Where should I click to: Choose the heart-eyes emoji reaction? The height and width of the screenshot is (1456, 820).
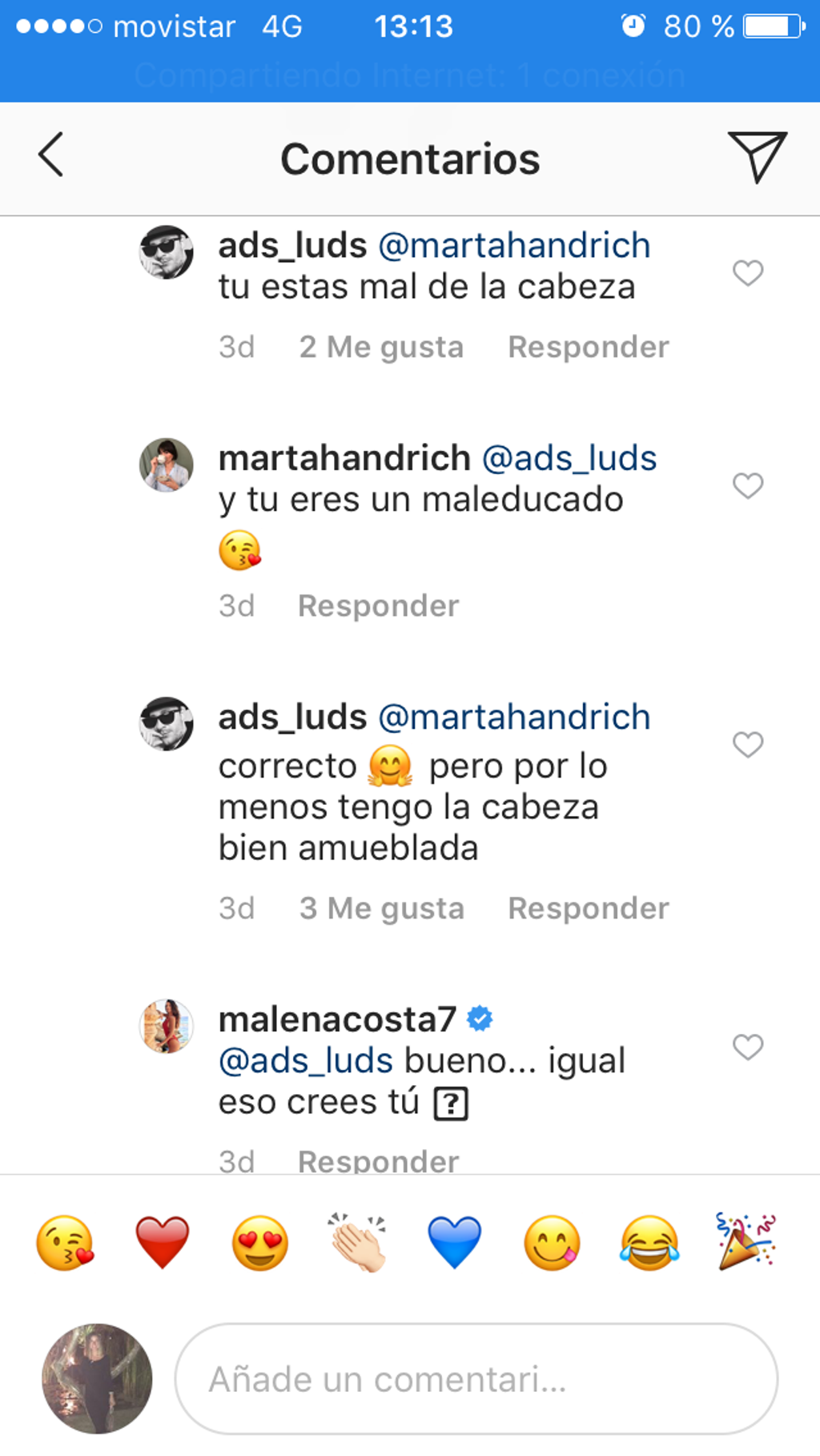click(260, 1242)
